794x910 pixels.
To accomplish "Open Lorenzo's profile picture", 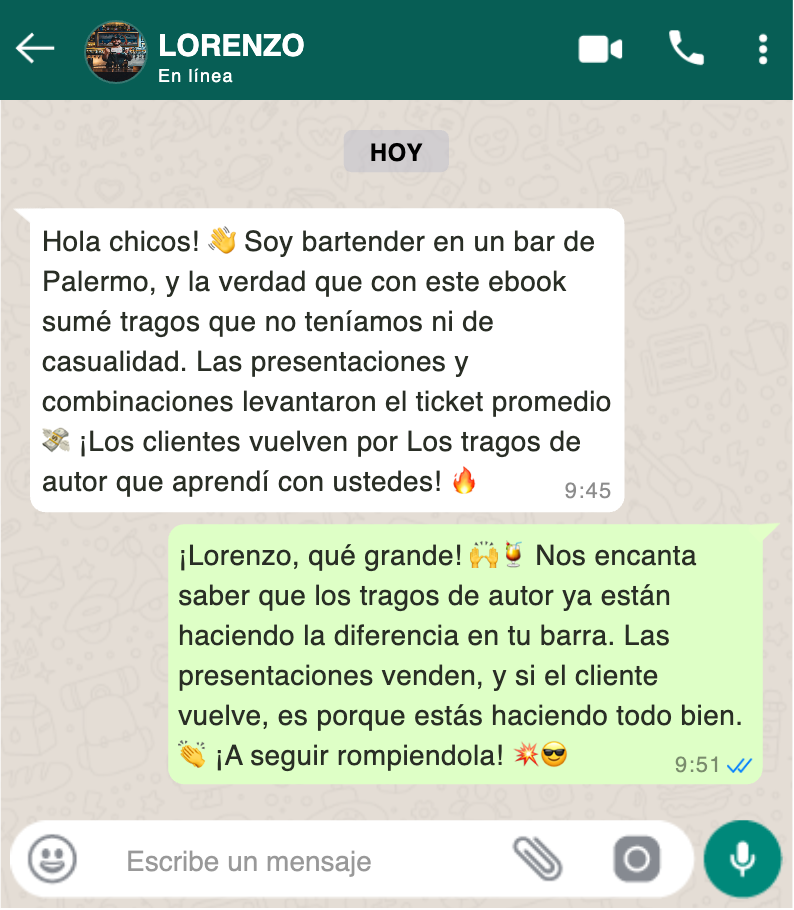I will click(116, 52).
